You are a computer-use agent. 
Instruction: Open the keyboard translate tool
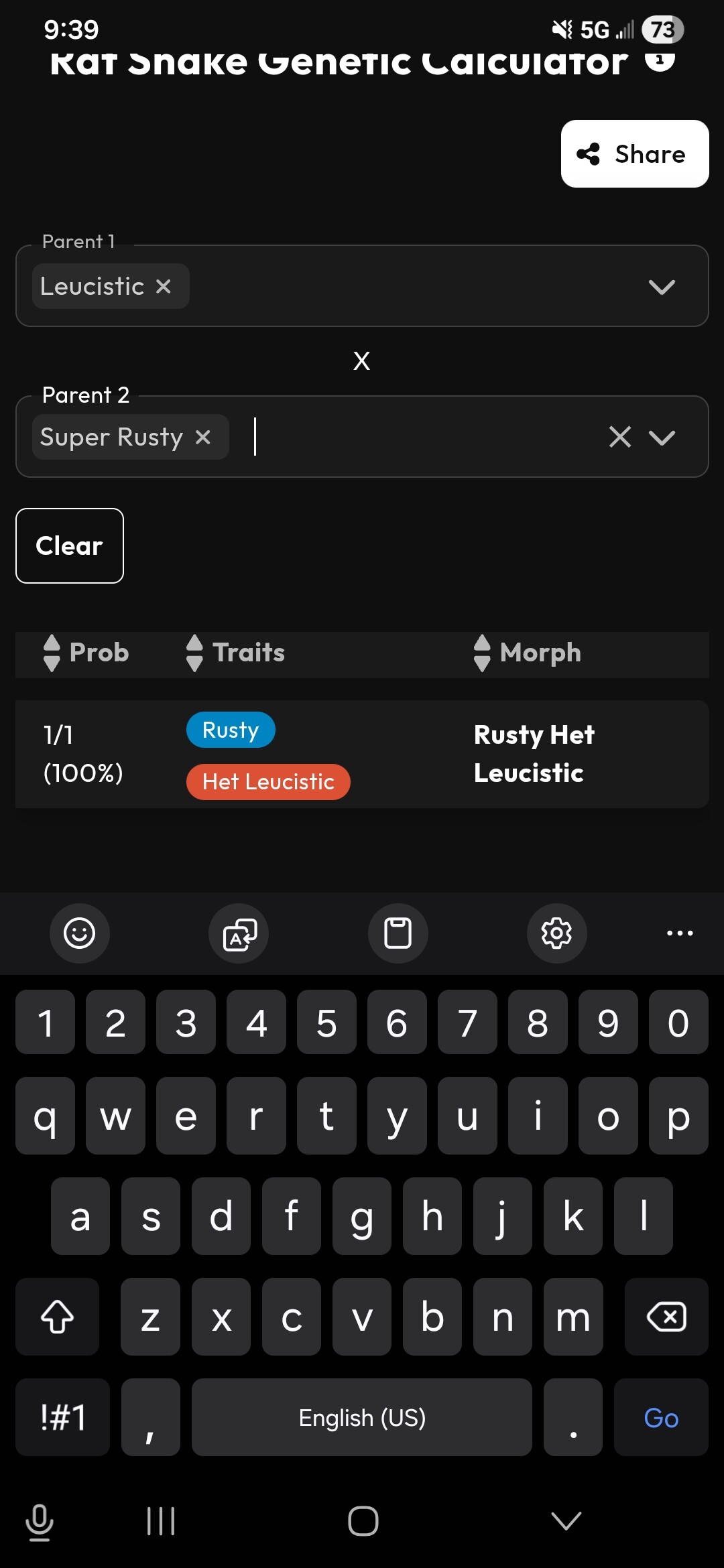[239, 933]
